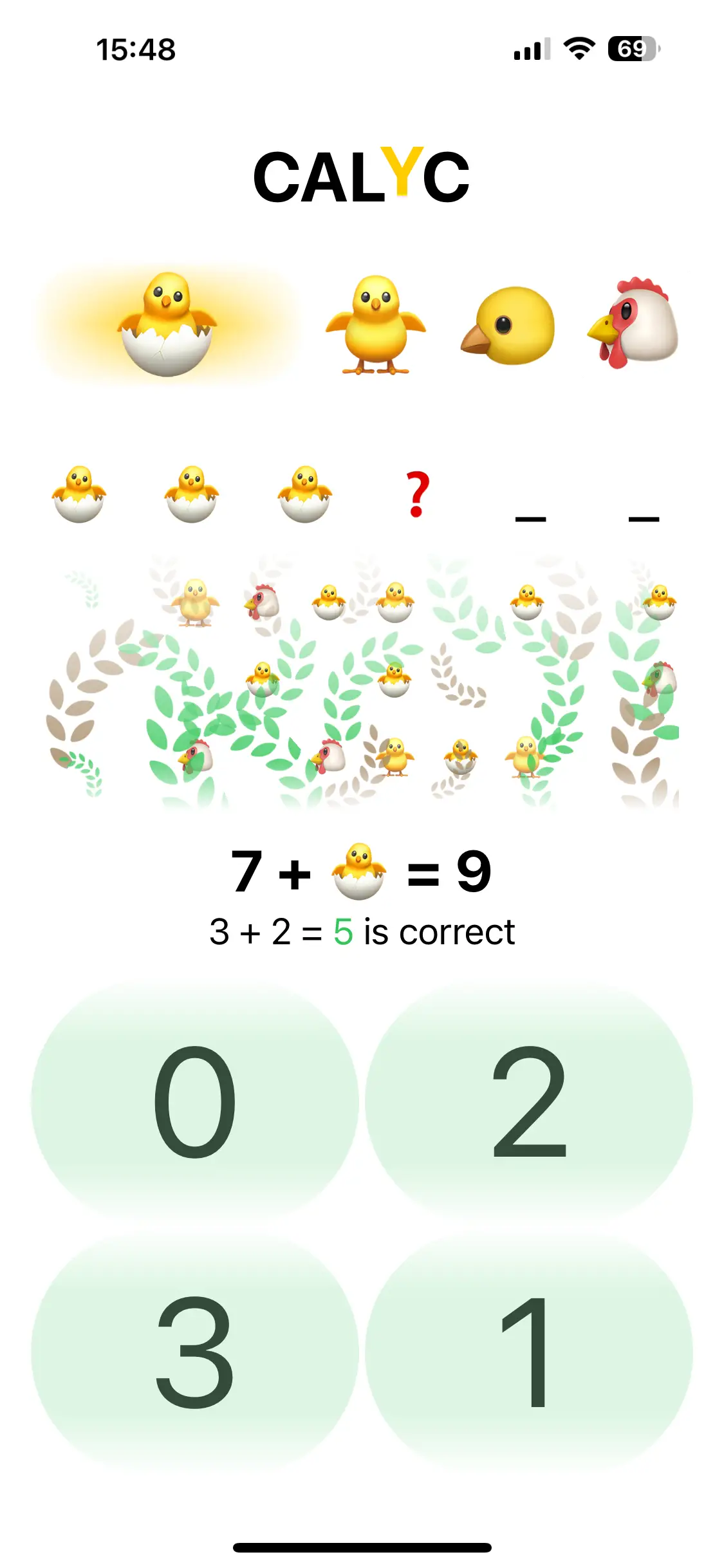Switch to the standing chick level

376,324
